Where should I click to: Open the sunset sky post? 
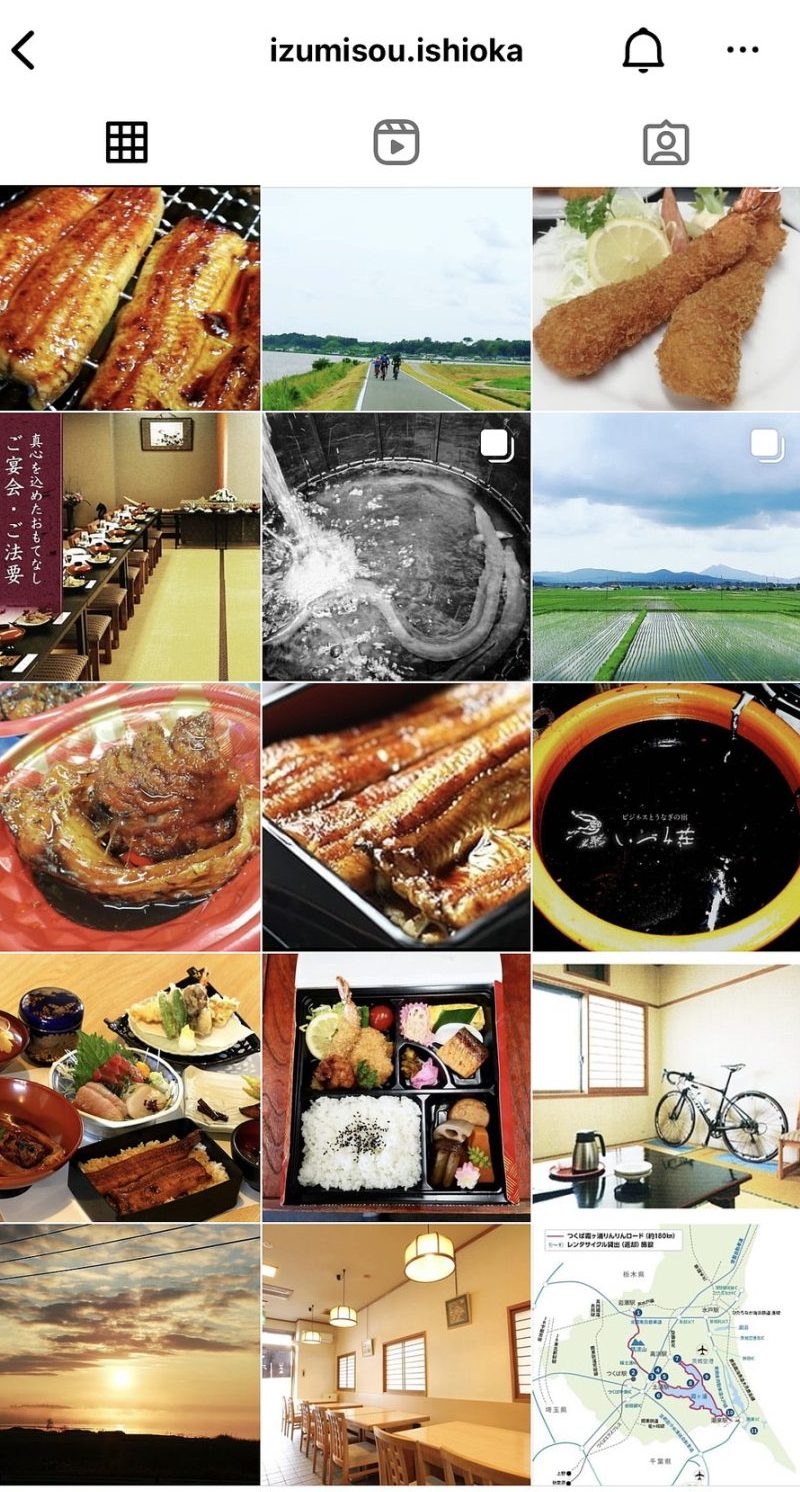pos(130,1355)
